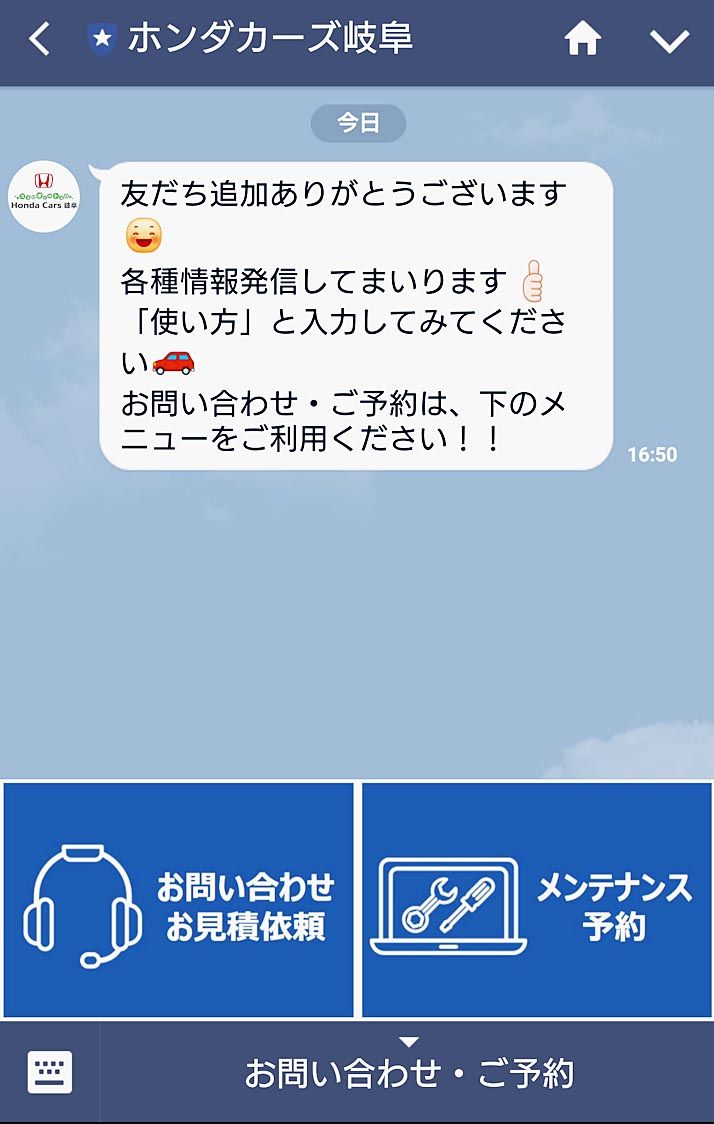
Task: Switch to keyboard input
Action: coord(49,1073)
